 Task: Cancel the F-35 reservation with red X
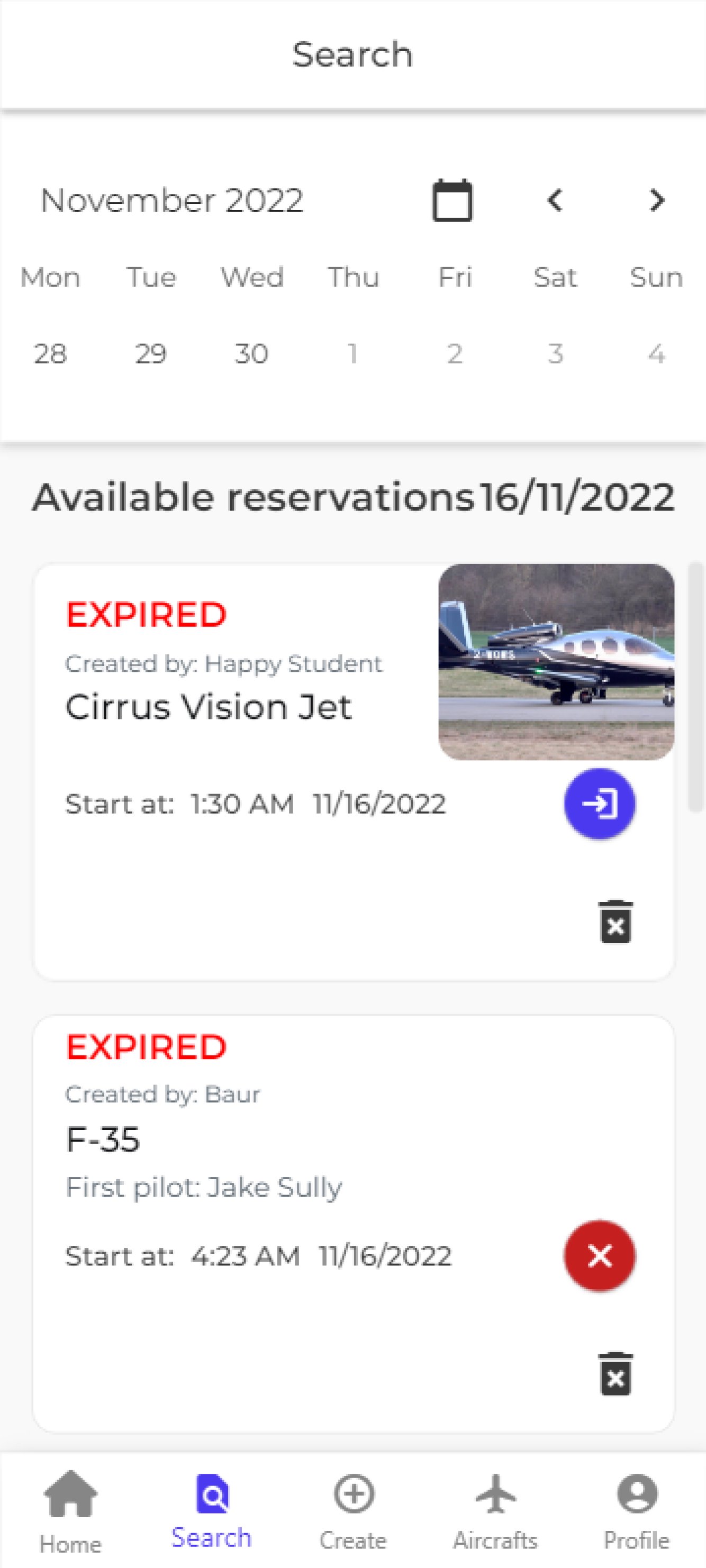pyautogui.click(x=600, y=1256)
